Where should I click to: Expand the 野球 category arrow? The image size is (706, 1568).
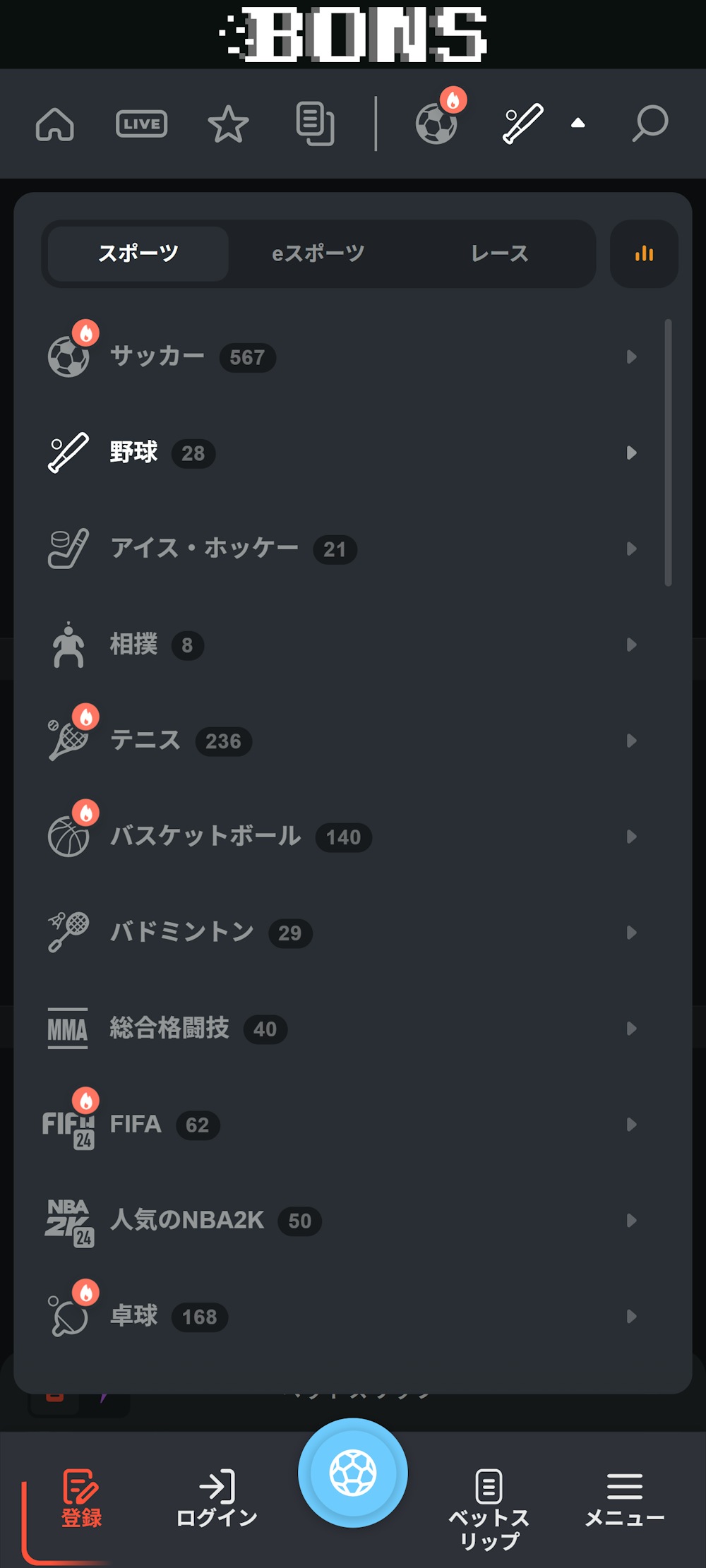(x=631, y=453)
